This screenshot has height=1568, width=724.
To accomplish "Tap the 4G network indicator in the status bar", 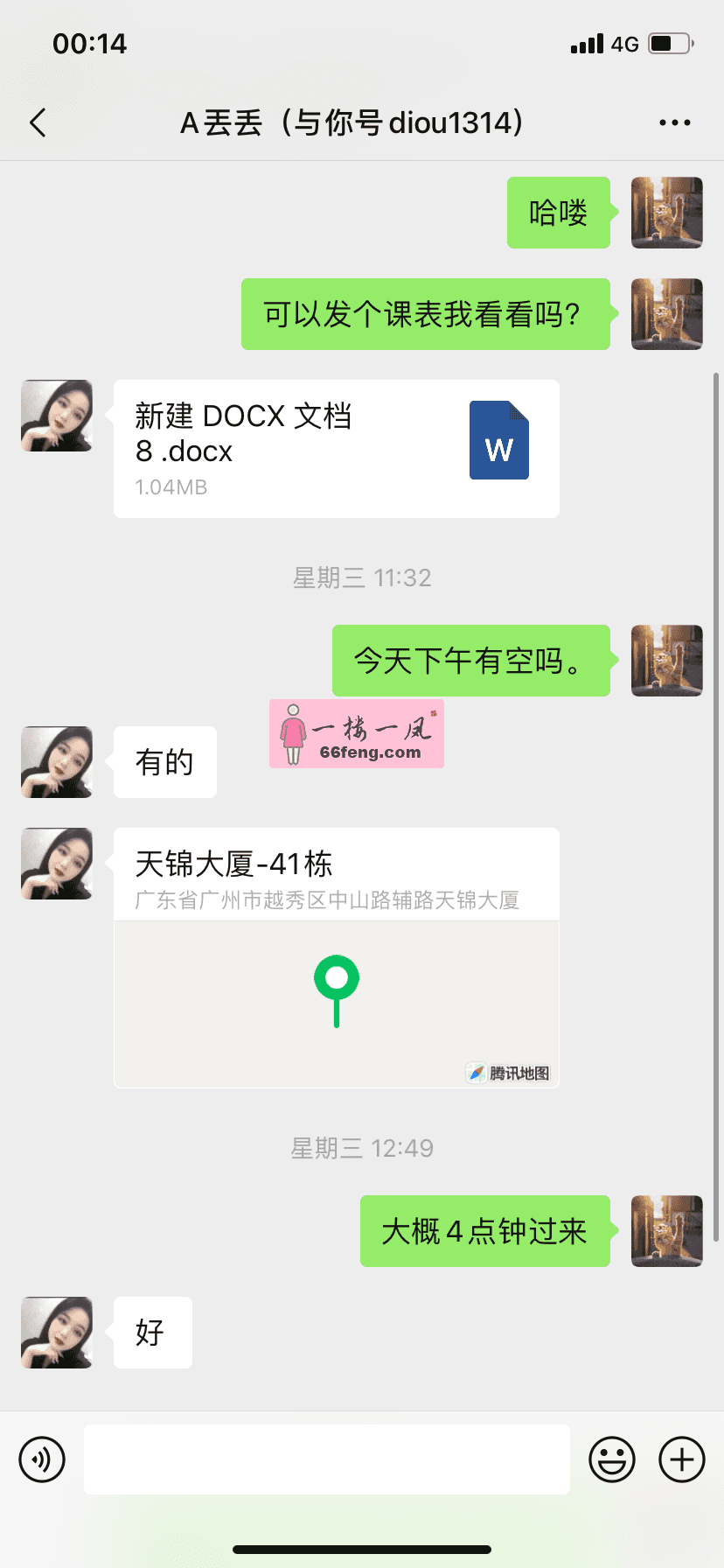I will pyautogui.click(x=624, y=42).
